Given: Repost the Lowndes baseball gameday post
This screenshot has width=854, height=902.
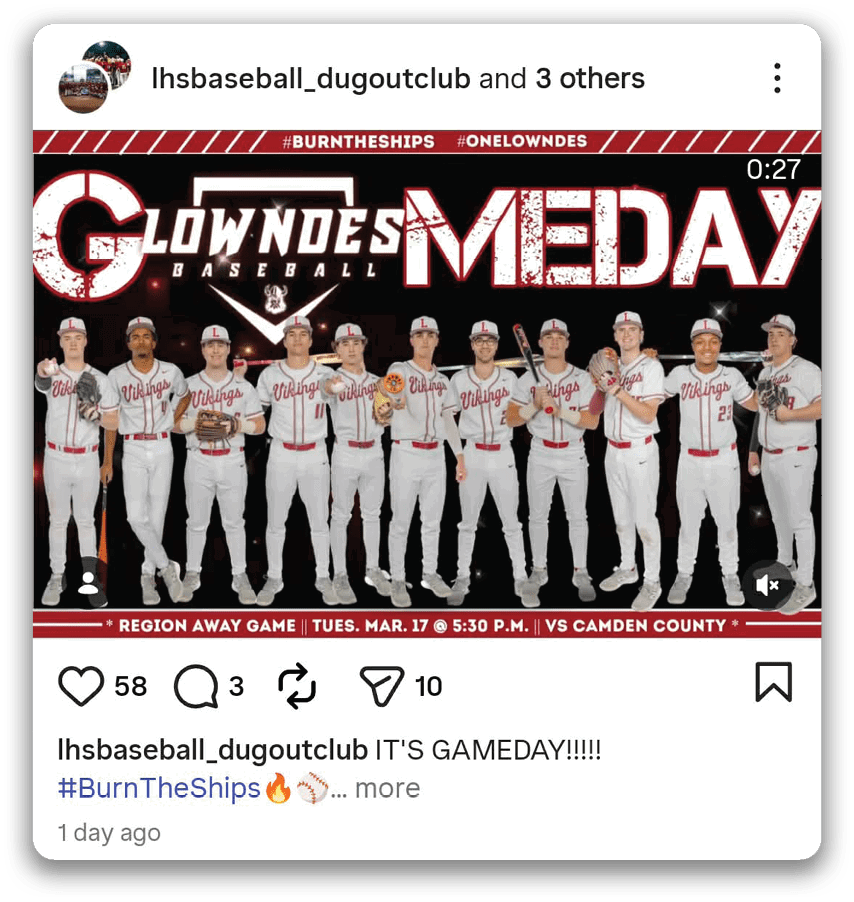Looking at the screenshot, I should (297, 686).
